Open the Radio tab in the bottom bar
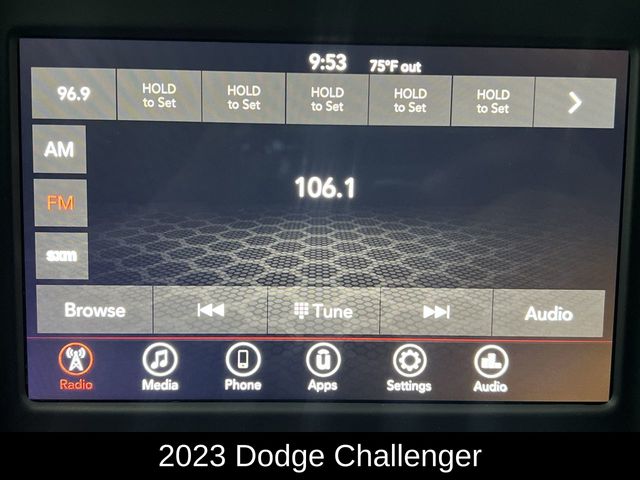The height and width of the screenshot is (480, 640). (x=77, y=368)
